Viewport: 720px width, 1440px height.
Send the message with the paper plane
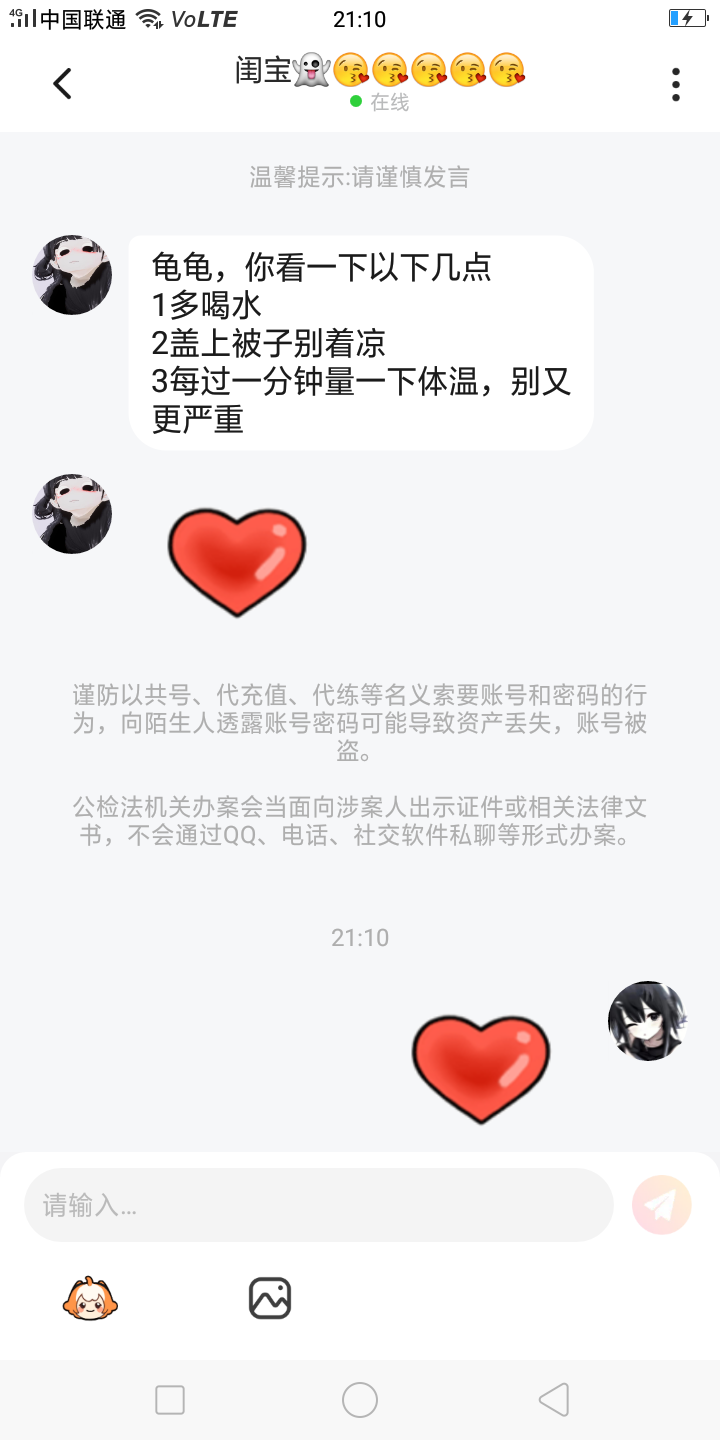coord(661,1205)
